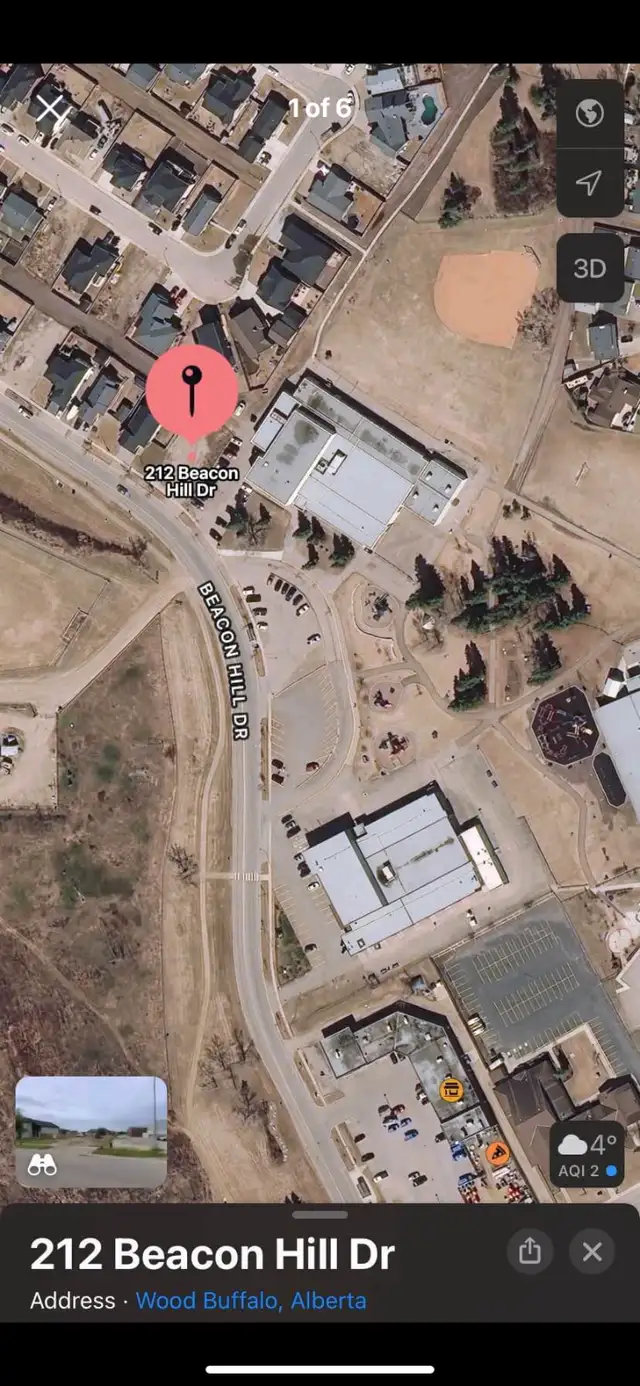Open weather and AQI widget
The height and width of the screenshot is (1386, 640).
(587, 1154)
